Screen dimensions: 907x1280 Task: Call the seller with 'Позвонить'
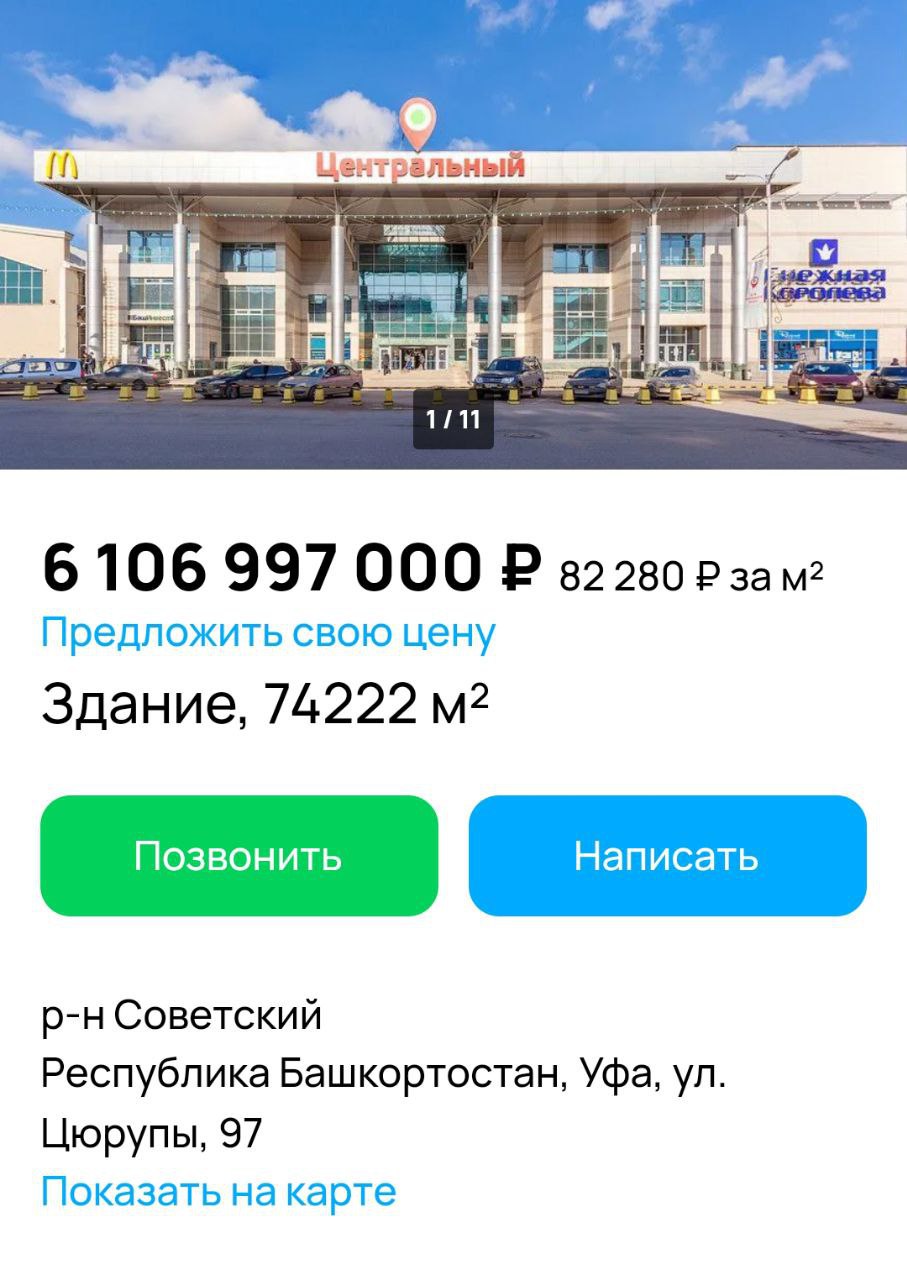click(239, 856)
